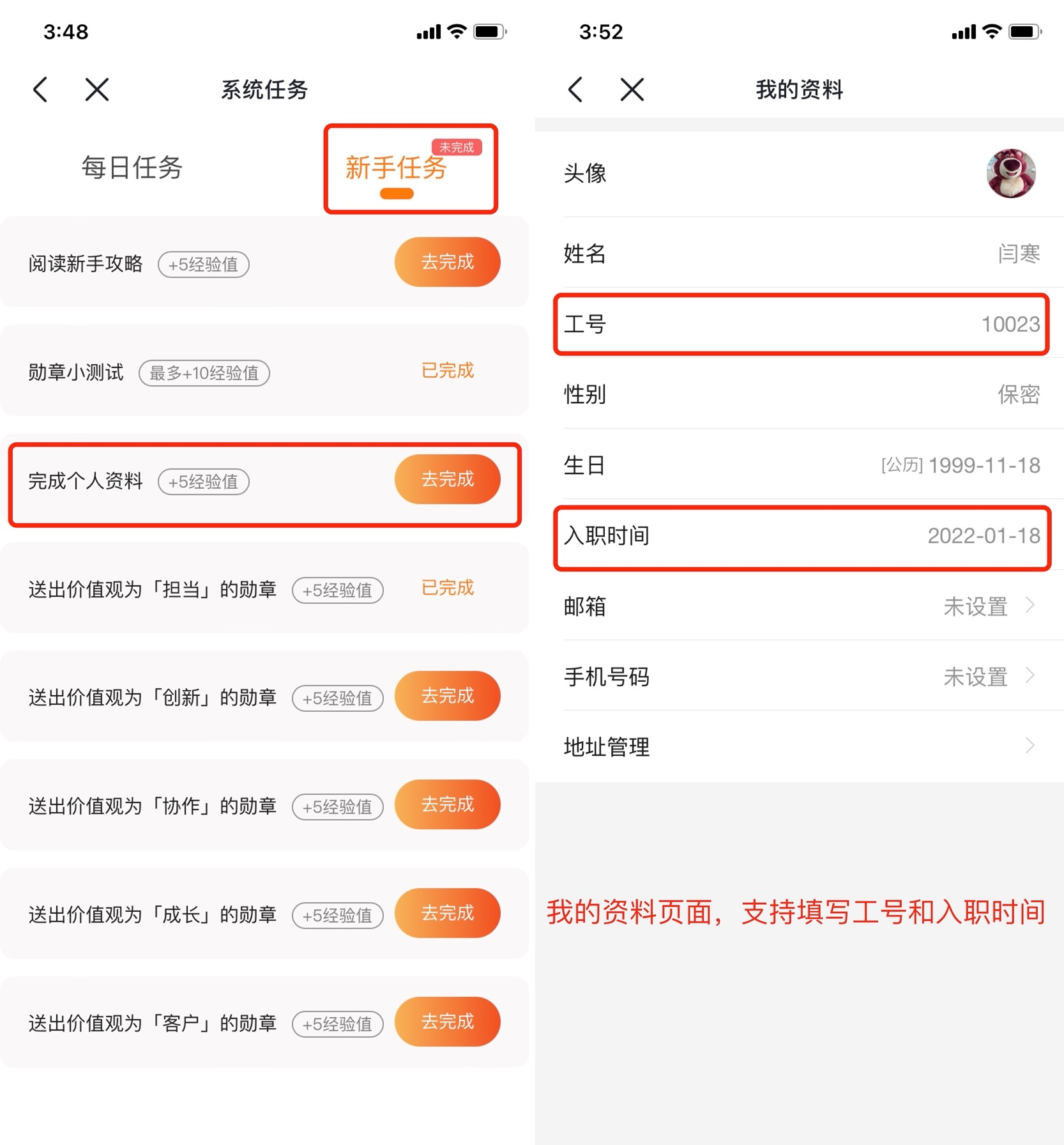
Task: Tap 去完成 for 完成个人资料
Action: pyautogui.click(x=447, y=479)
